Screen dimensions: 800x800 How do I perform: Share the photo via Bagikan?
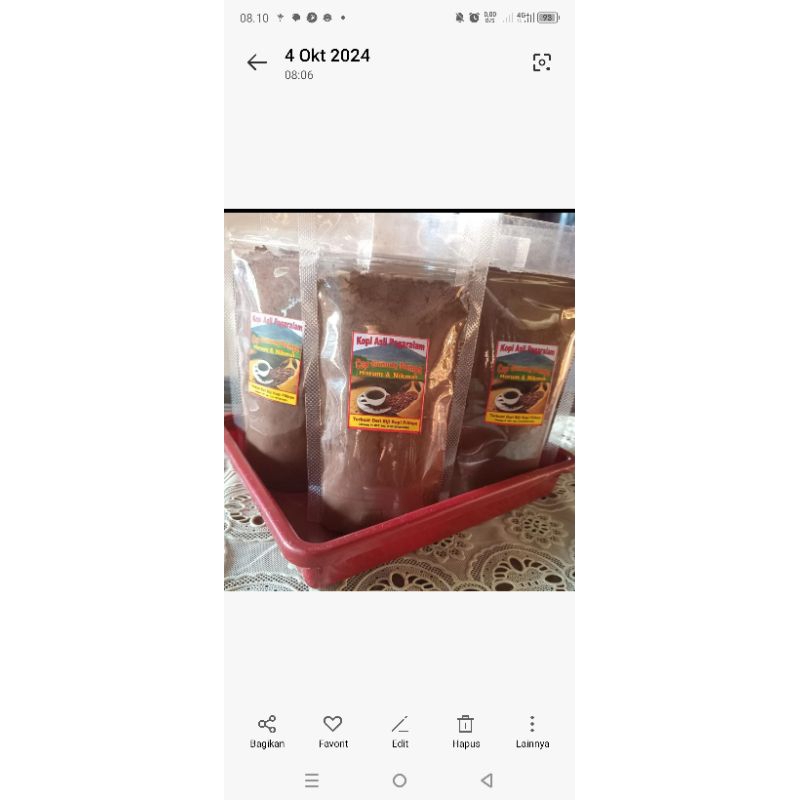(x=267, y=730)
